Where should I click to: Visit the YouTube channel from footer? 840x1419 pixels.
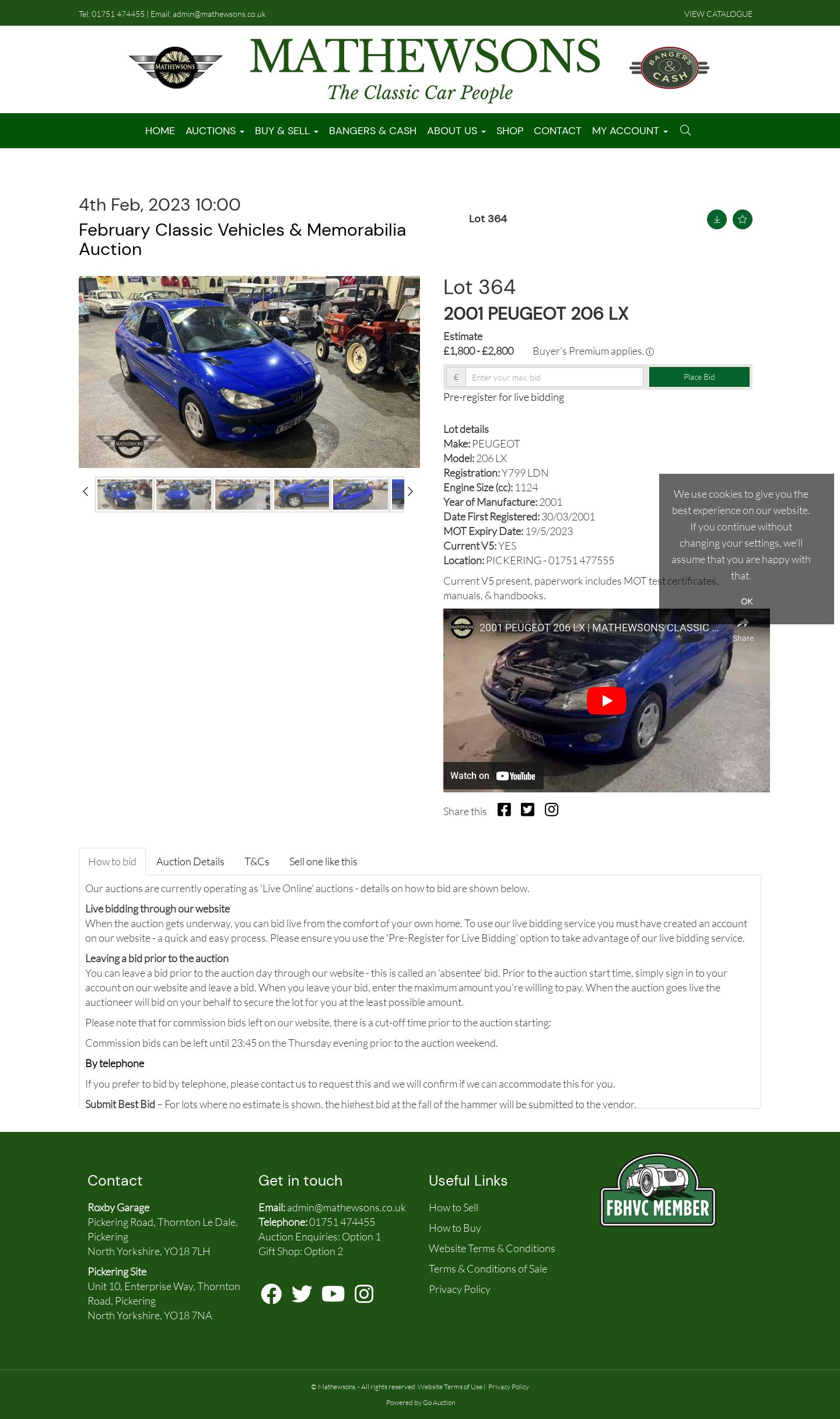[x=333, y=1294]
